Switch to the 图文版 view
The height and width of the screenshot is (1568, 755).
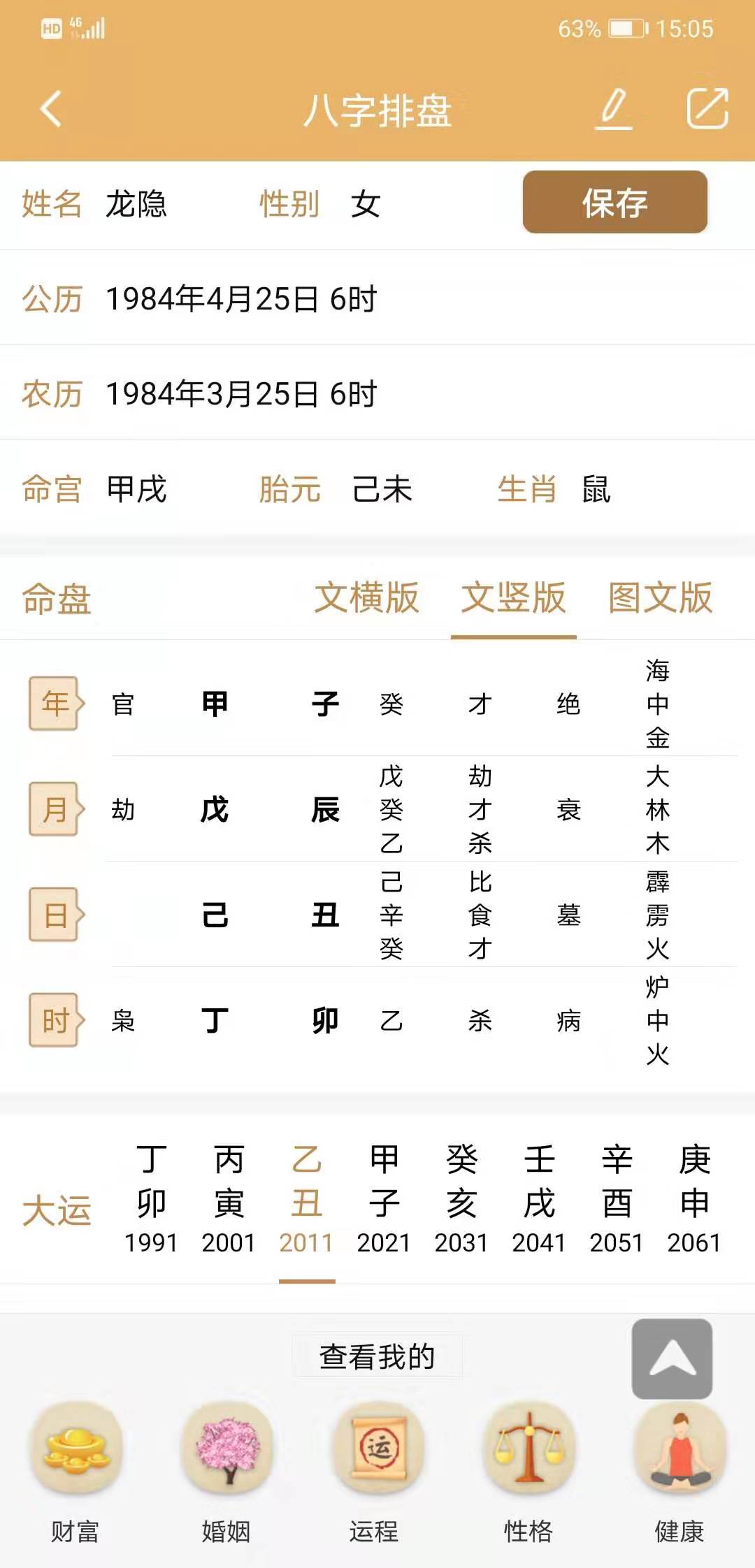coord(661,598)
